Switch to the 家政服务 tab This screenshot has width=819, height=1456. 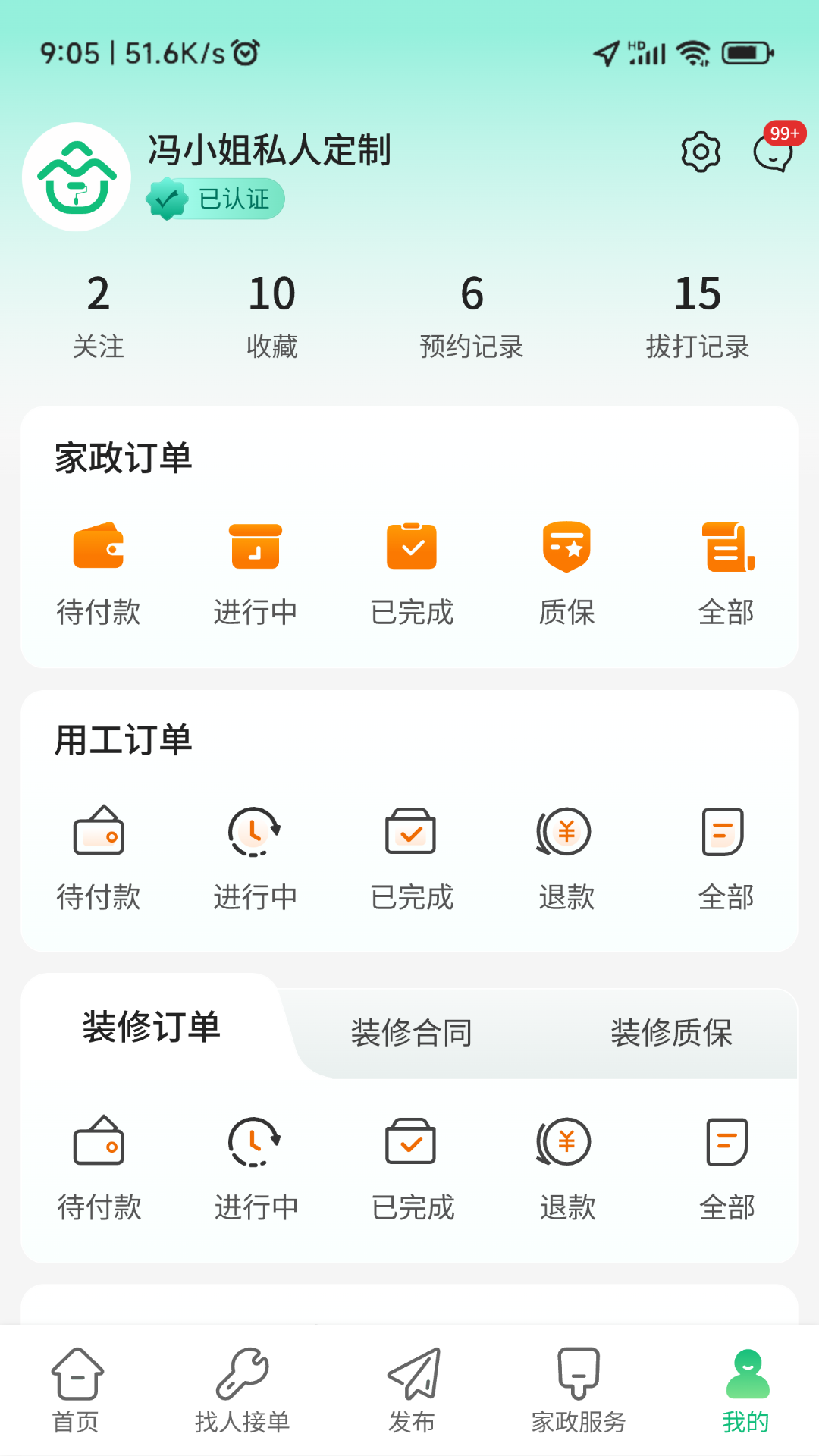tap(579, 1391)
